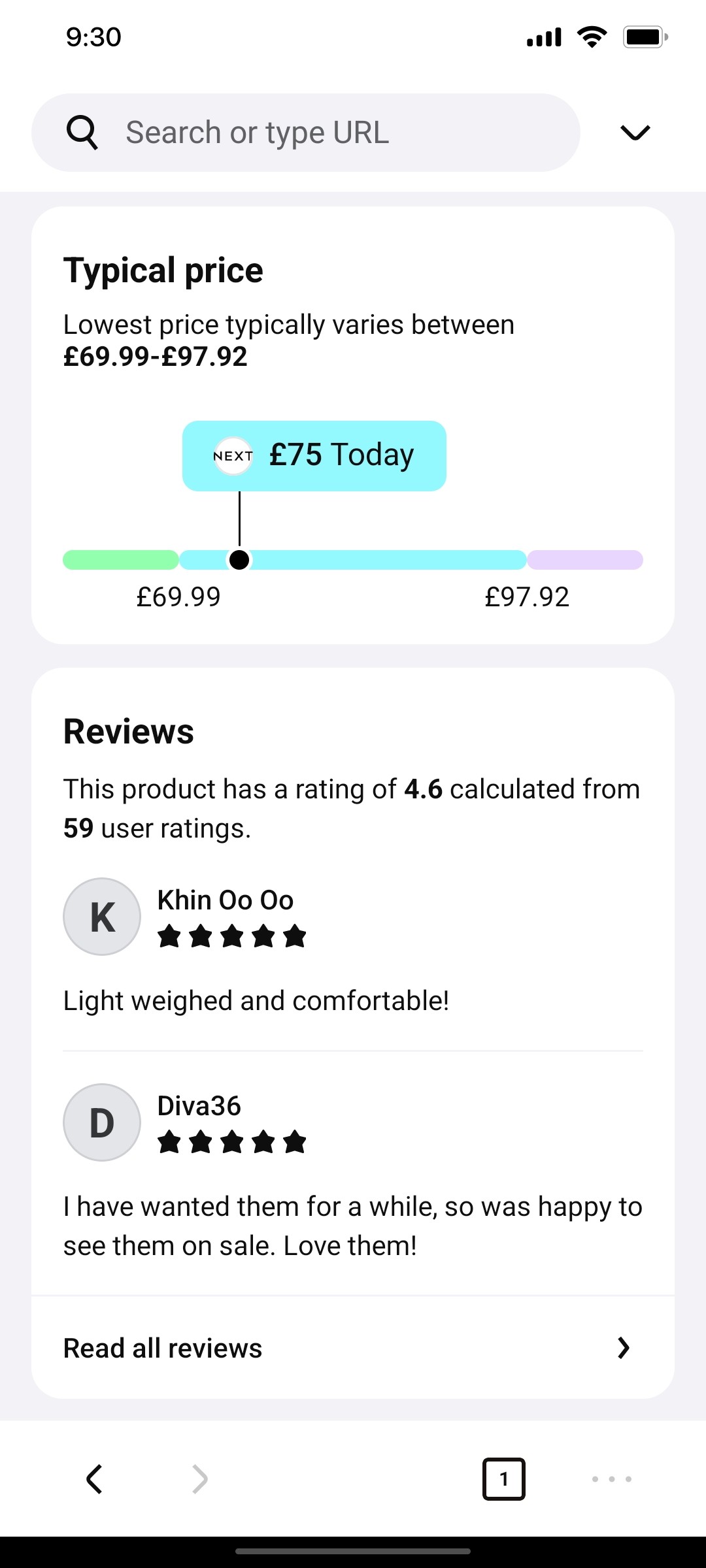Click the forward navigation arrow

tap(199, 1480)
